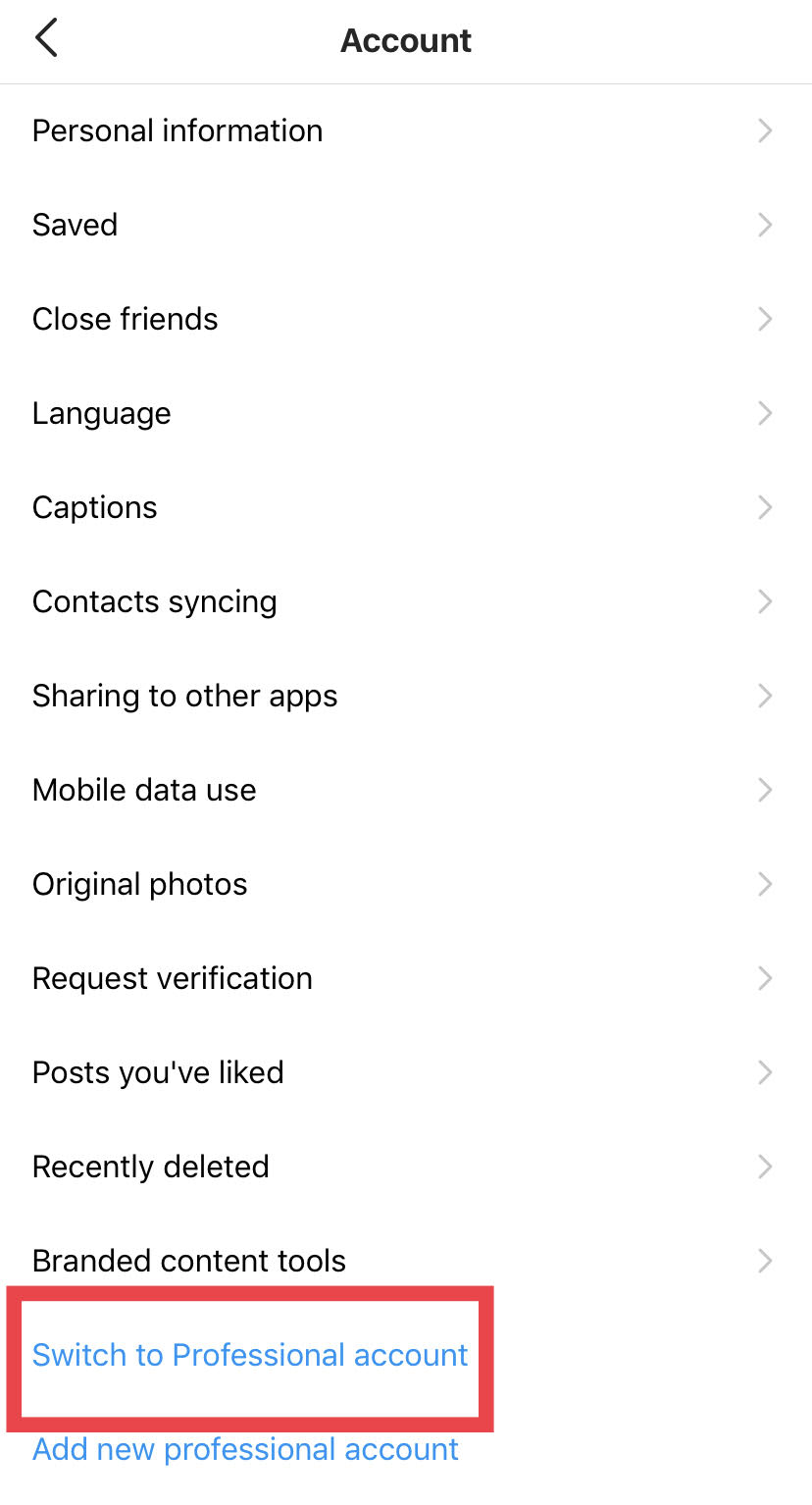This screenshot has width=812, height=1505.
Task: Open Close friends settings
Action: point(126,319)
